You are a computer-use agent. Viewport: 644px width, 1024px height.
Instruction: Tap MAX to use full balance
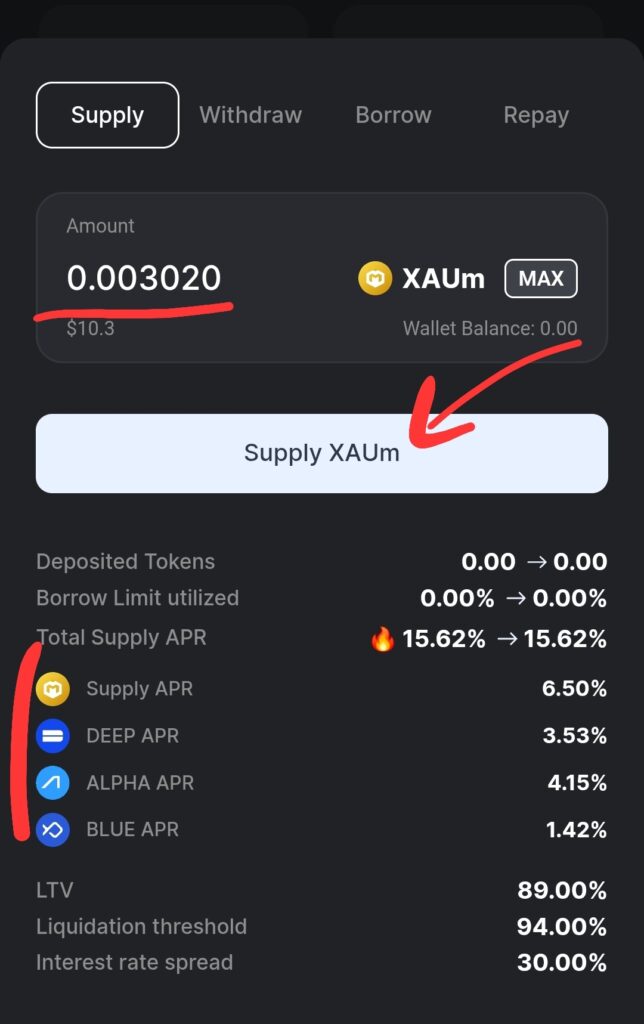[541, 278]
